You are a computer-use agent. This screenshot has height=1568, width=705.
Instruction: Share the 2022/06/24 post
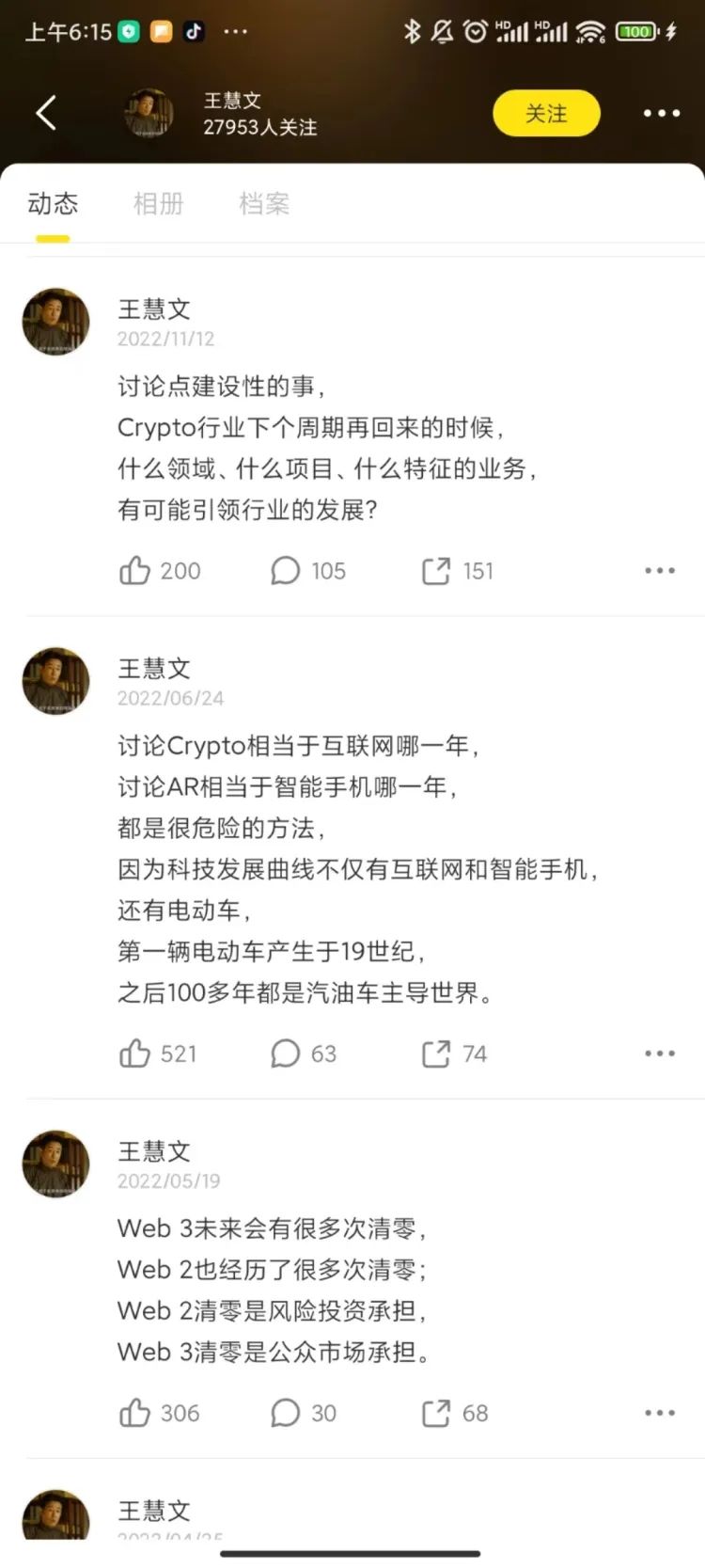(x=435, y=1053)
